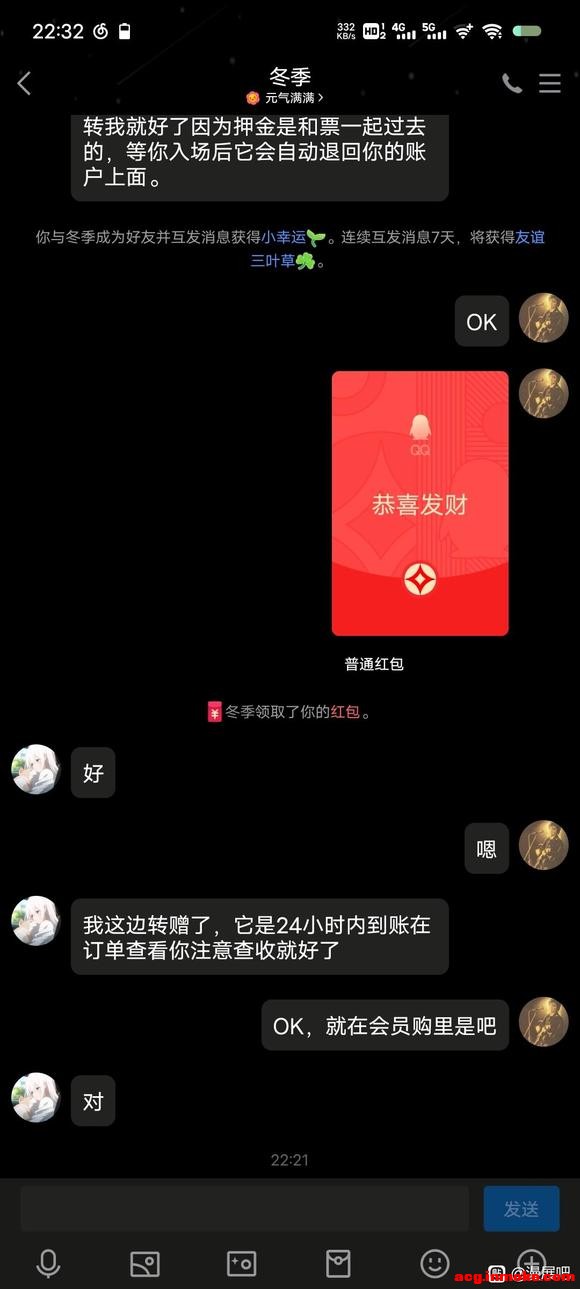Open the red packet sending option
The image size is (580, 1289).
pos(338,1264)
